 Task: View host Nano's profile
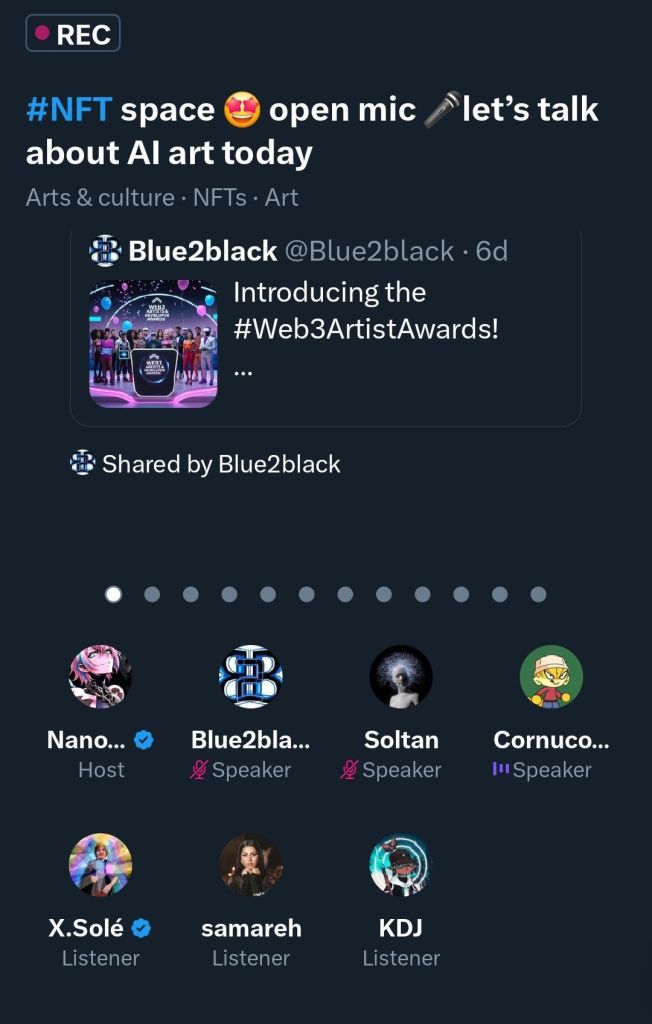(100, 677)
